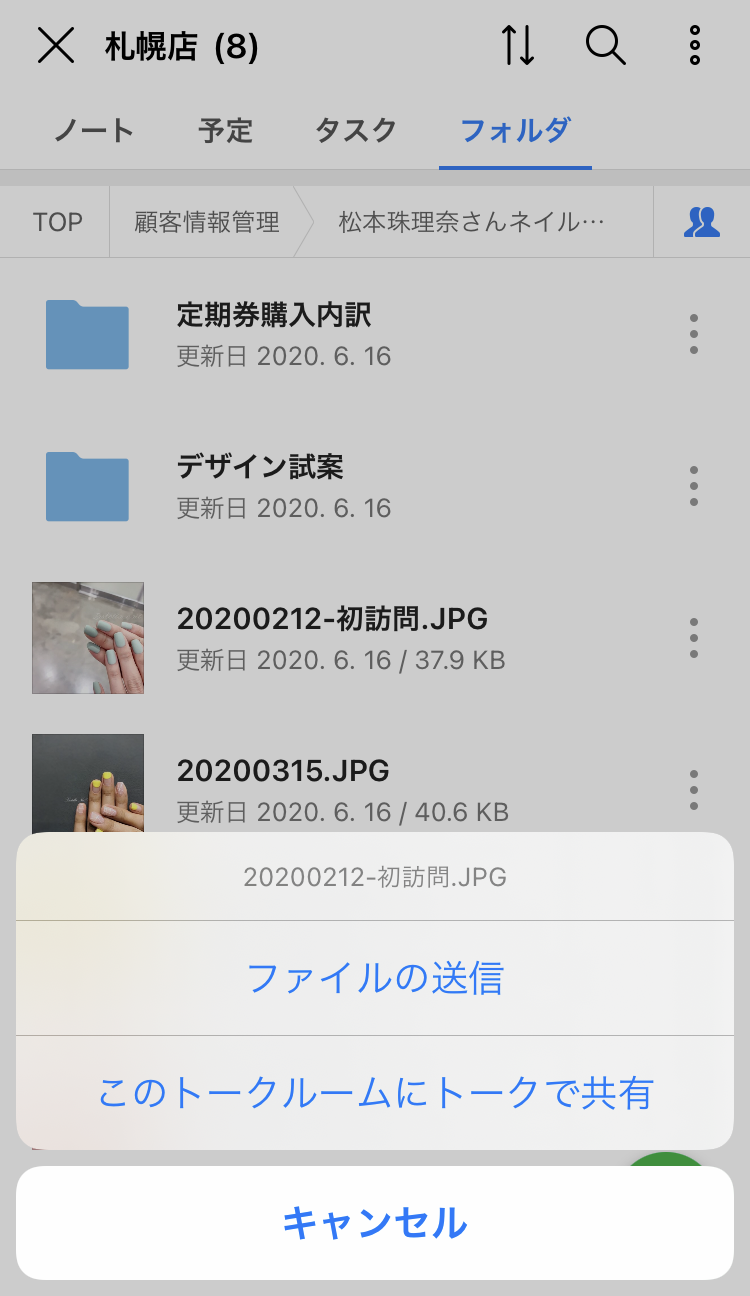Dismiss the sheet with キャンセル
Image resolution: width=750 pixels, height=1296 pixels.
tap(375, 1223)
